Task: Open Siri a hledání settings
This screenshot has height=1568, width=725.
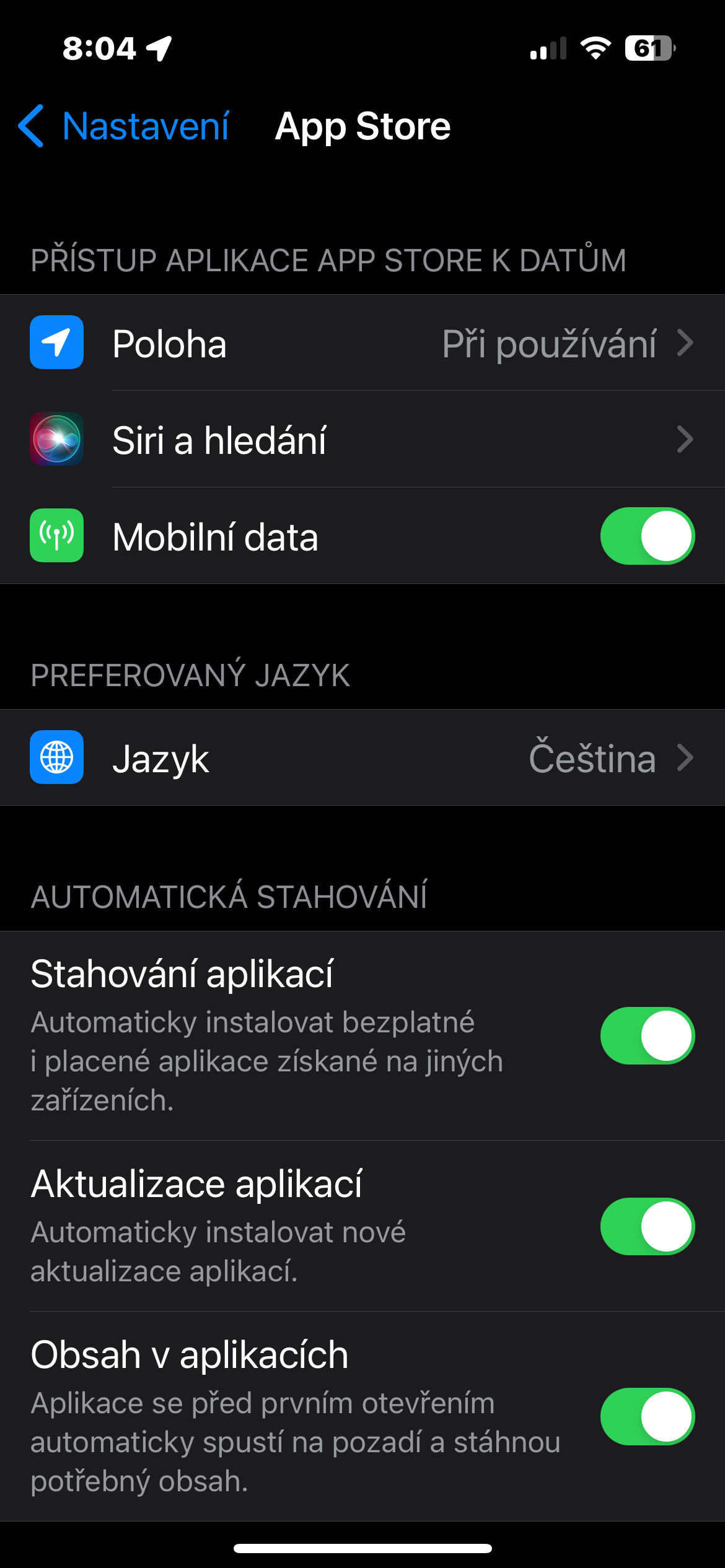Action: coord(362,440)
